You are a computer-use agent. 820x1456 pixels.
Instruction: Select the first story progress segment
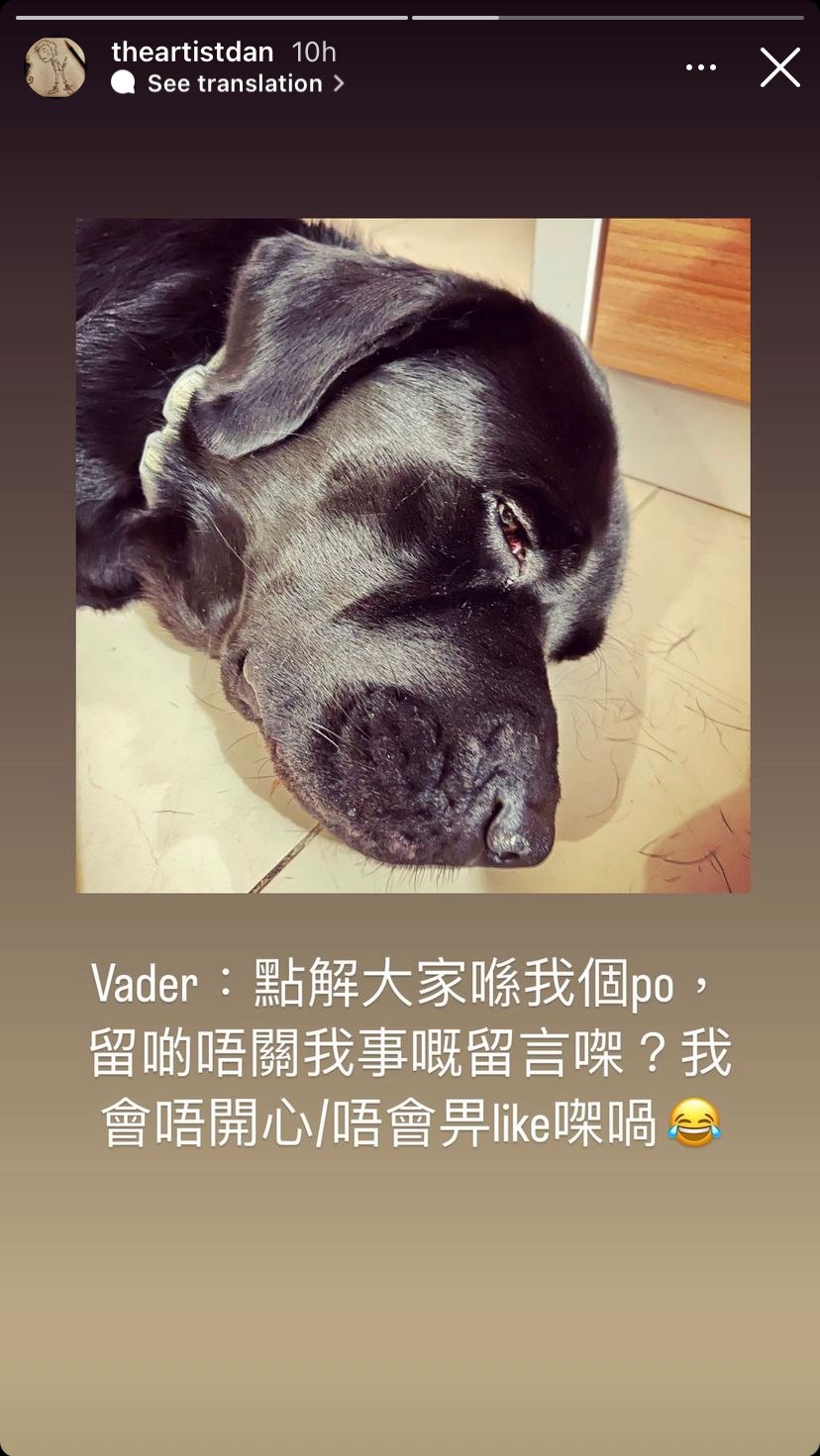pos(213,15)
